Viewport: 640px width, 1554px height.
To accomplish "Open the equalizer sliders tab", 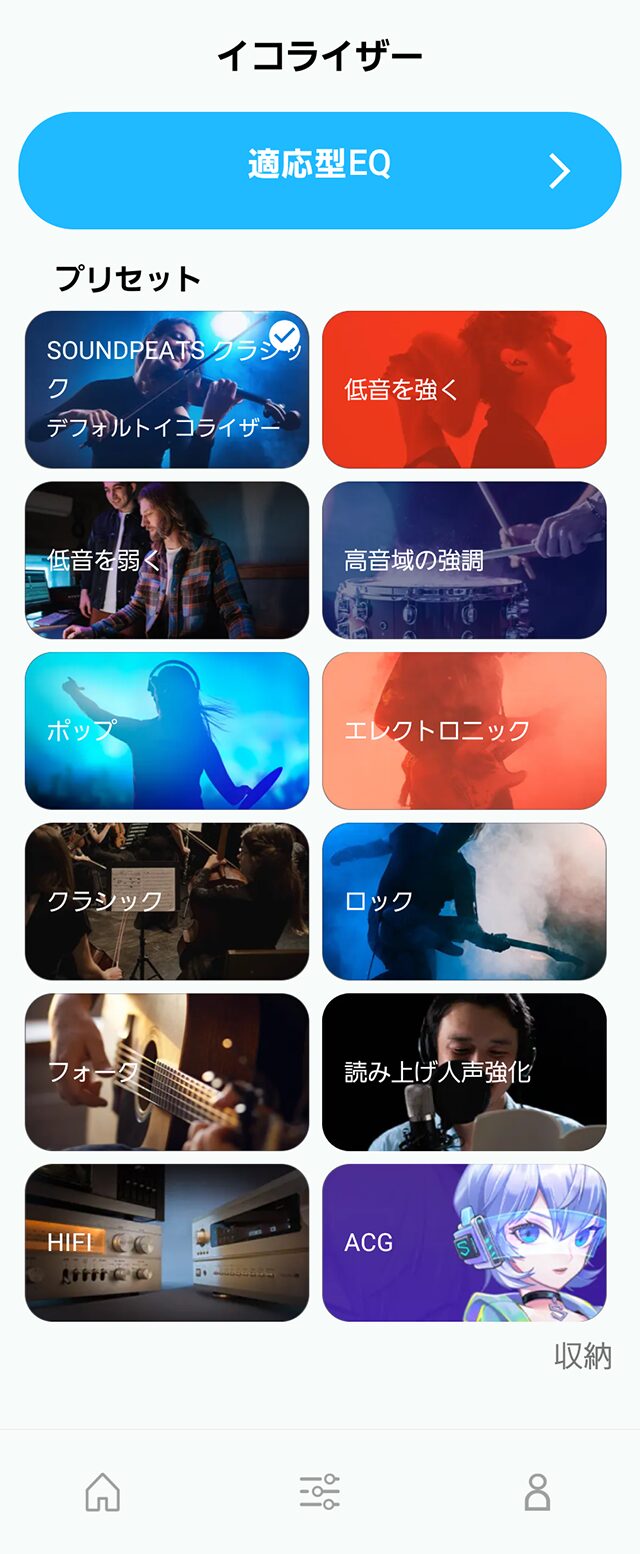I will (x=320, y=1492).
